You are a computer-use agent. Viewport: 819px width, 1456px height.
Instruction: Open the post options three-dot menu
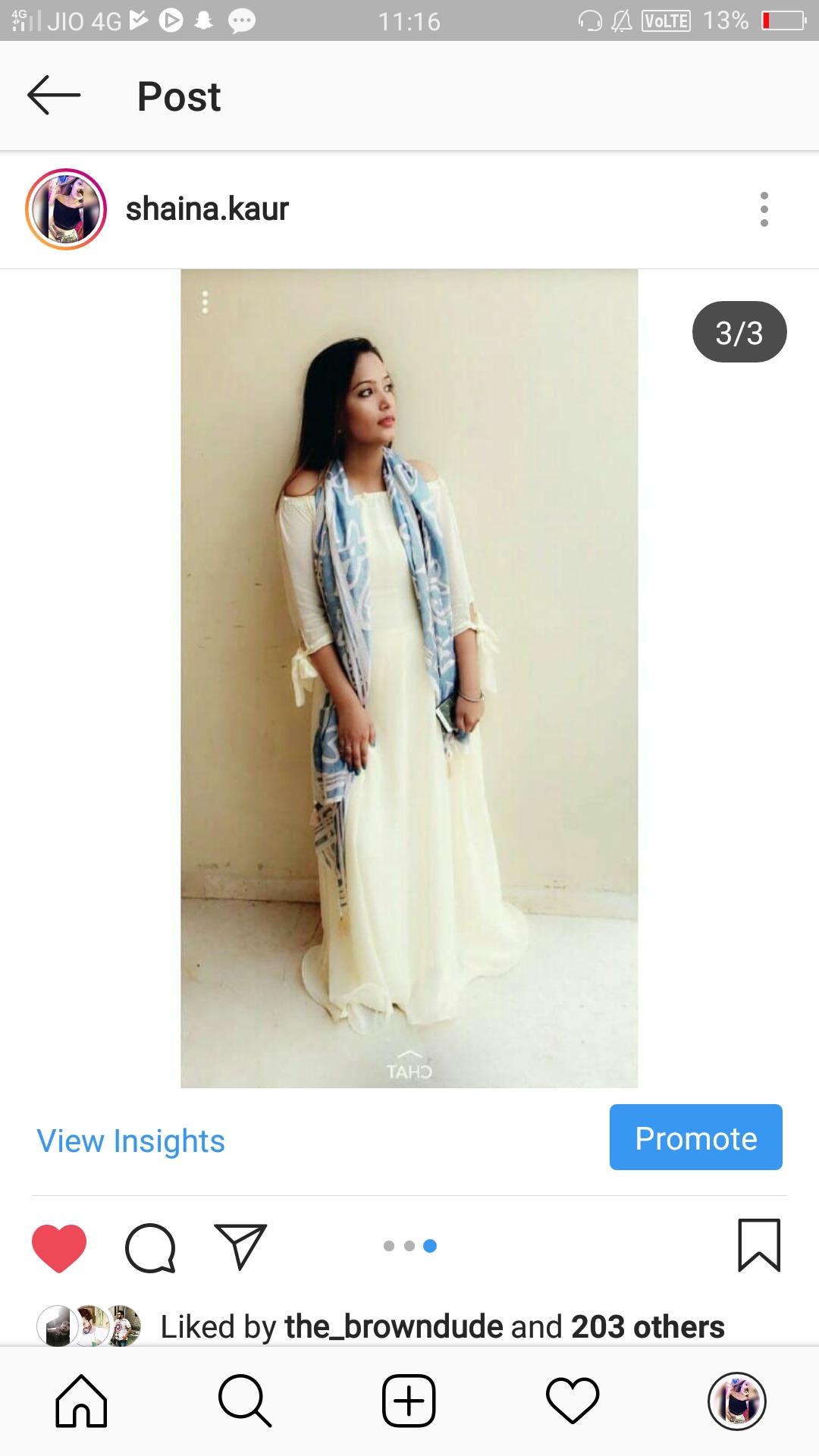[764, 209]
